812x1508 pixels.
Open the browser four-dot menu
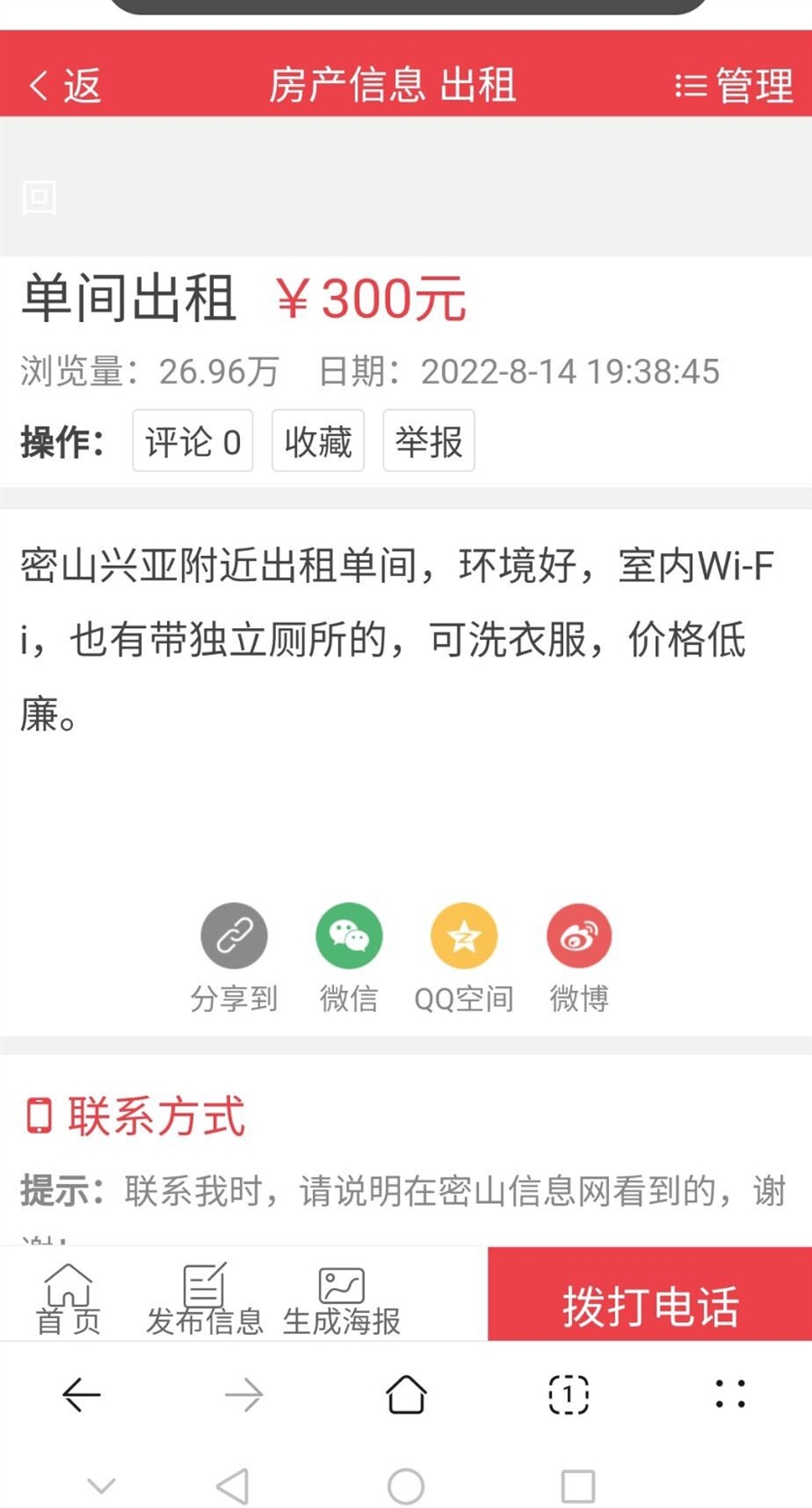pos(730,1394)
